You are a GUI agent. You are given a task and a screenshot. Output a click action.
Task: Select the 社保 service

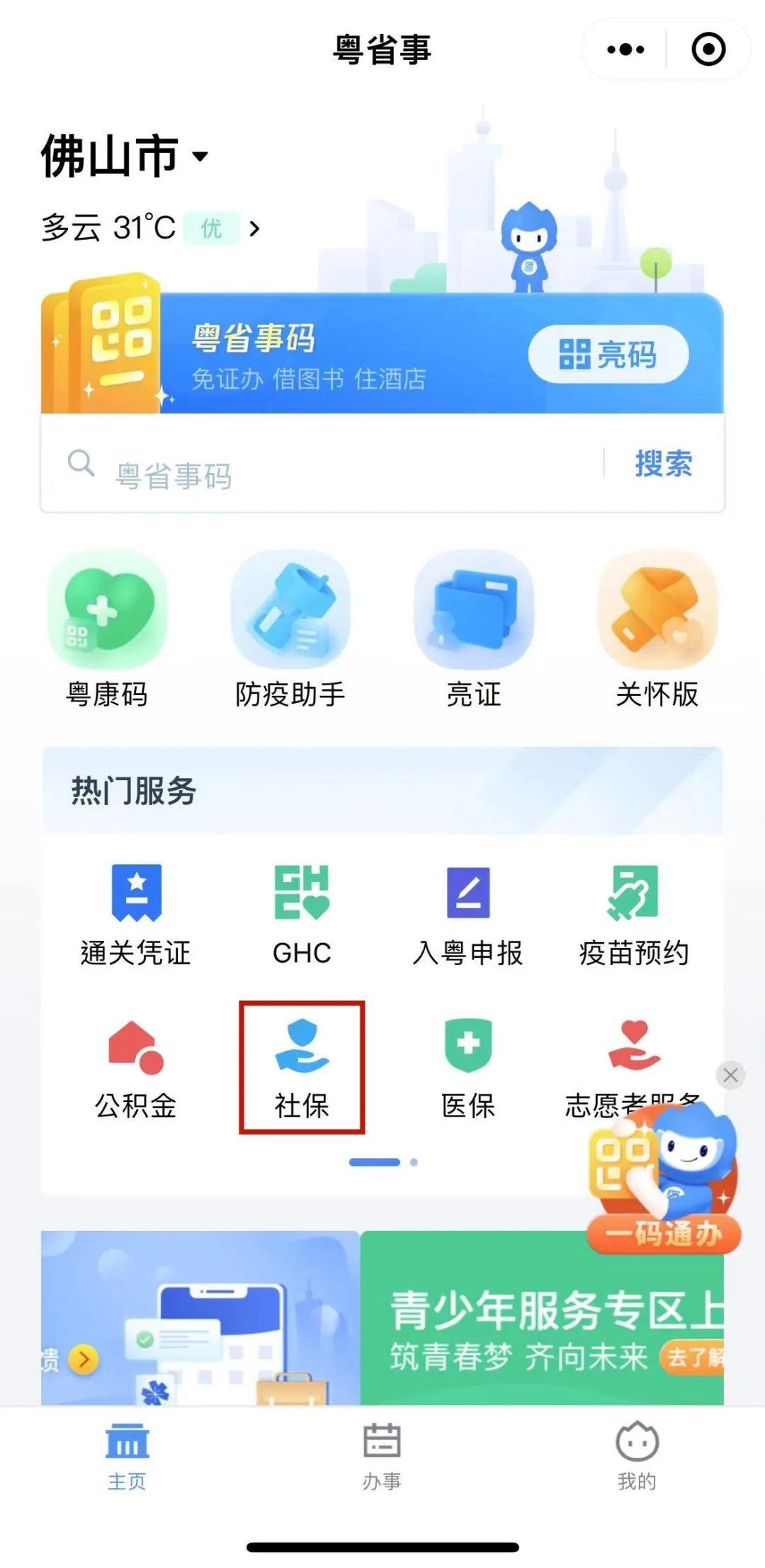tap(302, 1069)
